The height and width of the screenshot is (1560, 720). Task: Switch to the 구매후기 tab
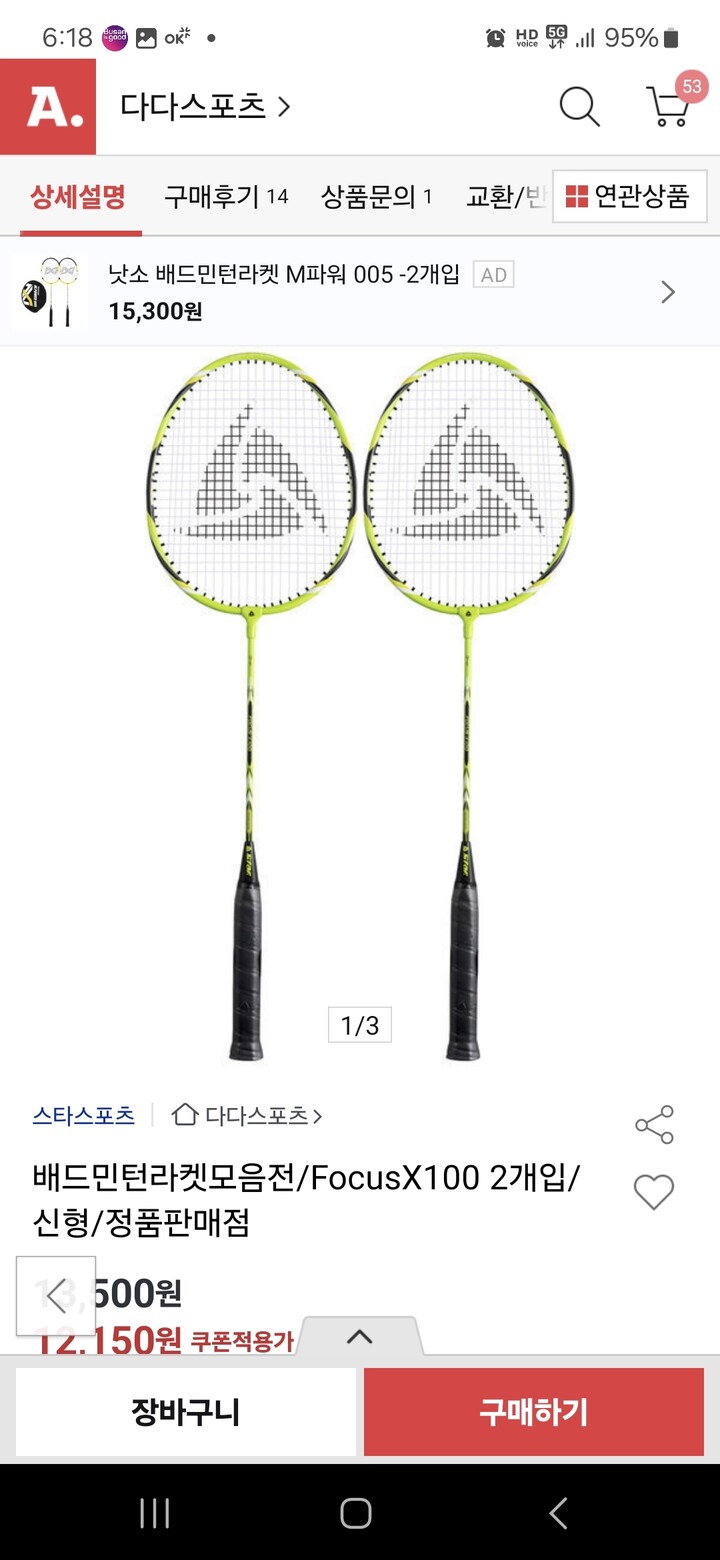click(x=226, y=196)
